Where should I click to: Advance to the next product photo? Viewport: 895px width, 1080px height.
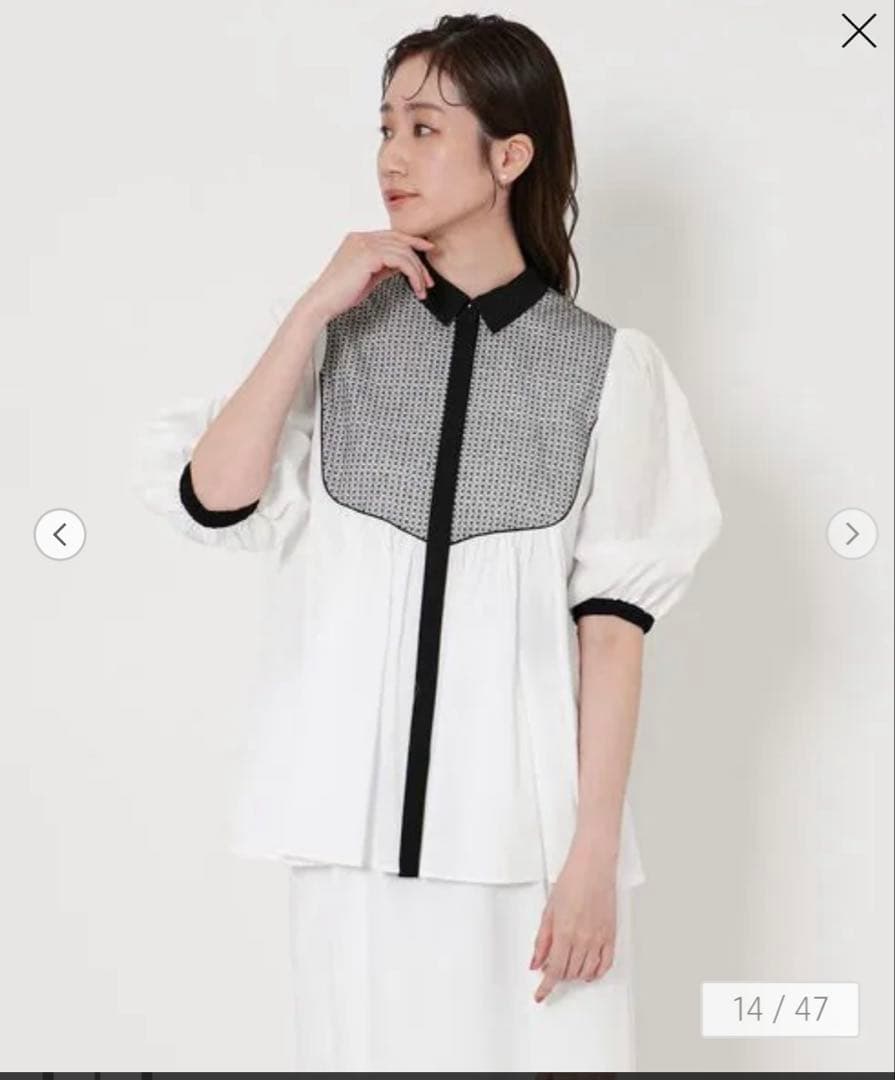(x=851, y=535)
